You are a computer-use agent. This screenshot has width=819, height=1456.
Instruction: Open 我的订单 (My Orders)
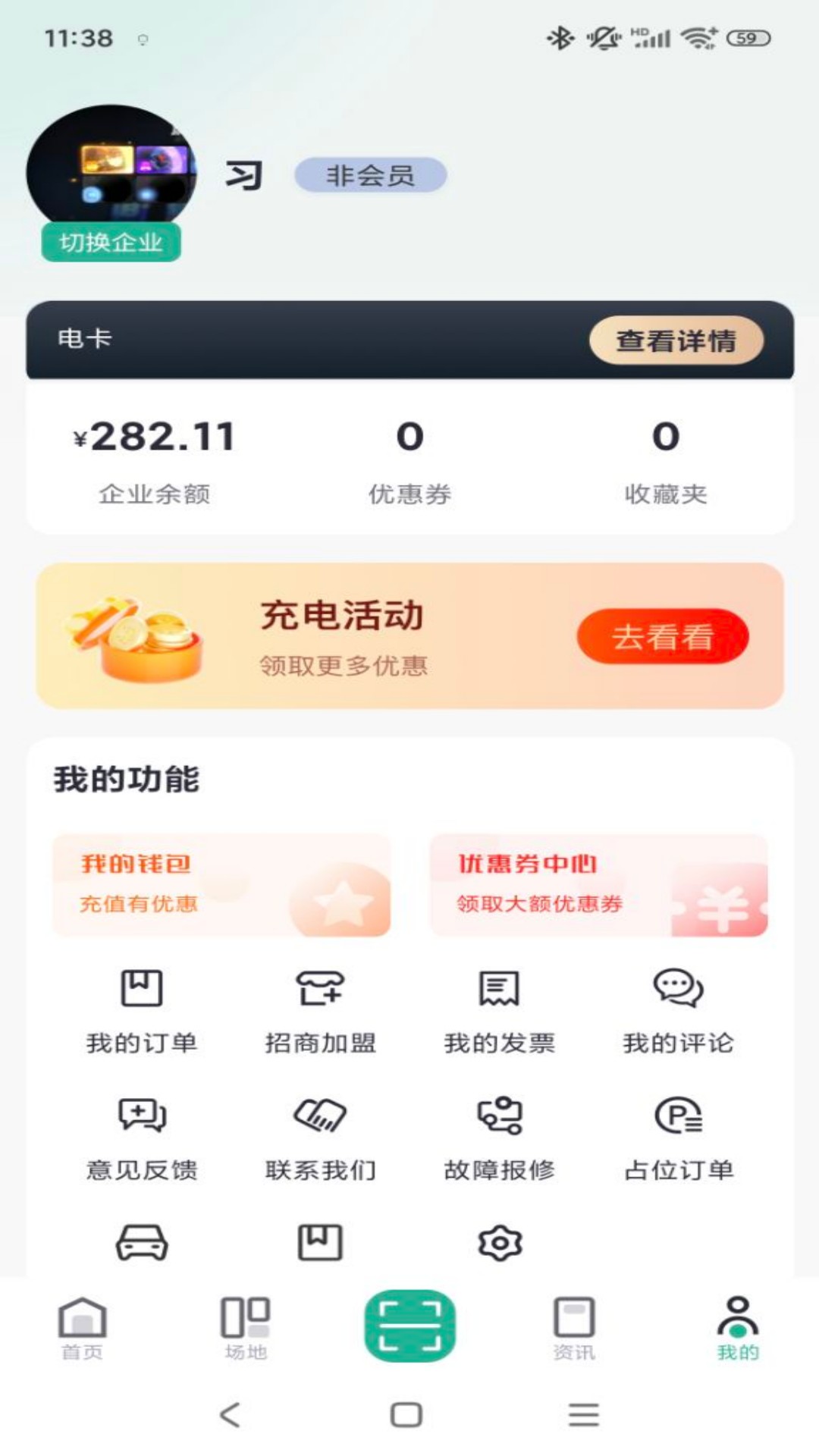(142, 1009)
